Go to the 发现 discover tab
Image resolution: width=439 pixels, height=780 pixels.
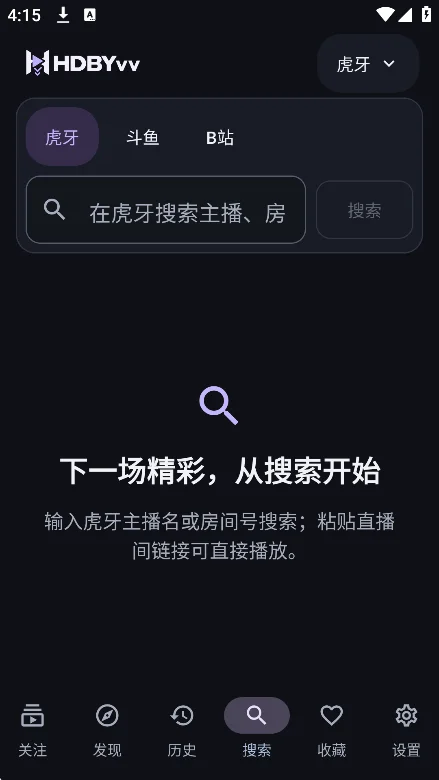tap(107, 730)
